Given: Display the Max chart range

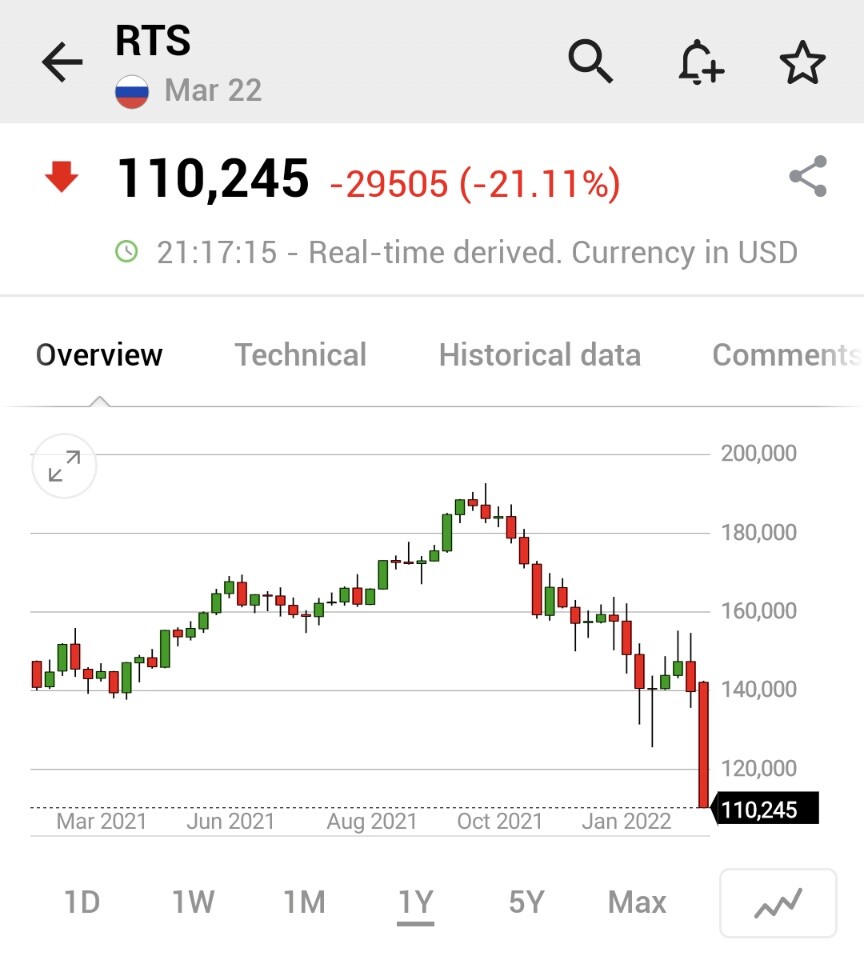Looking at the screenshot, I should coord(637,903).
